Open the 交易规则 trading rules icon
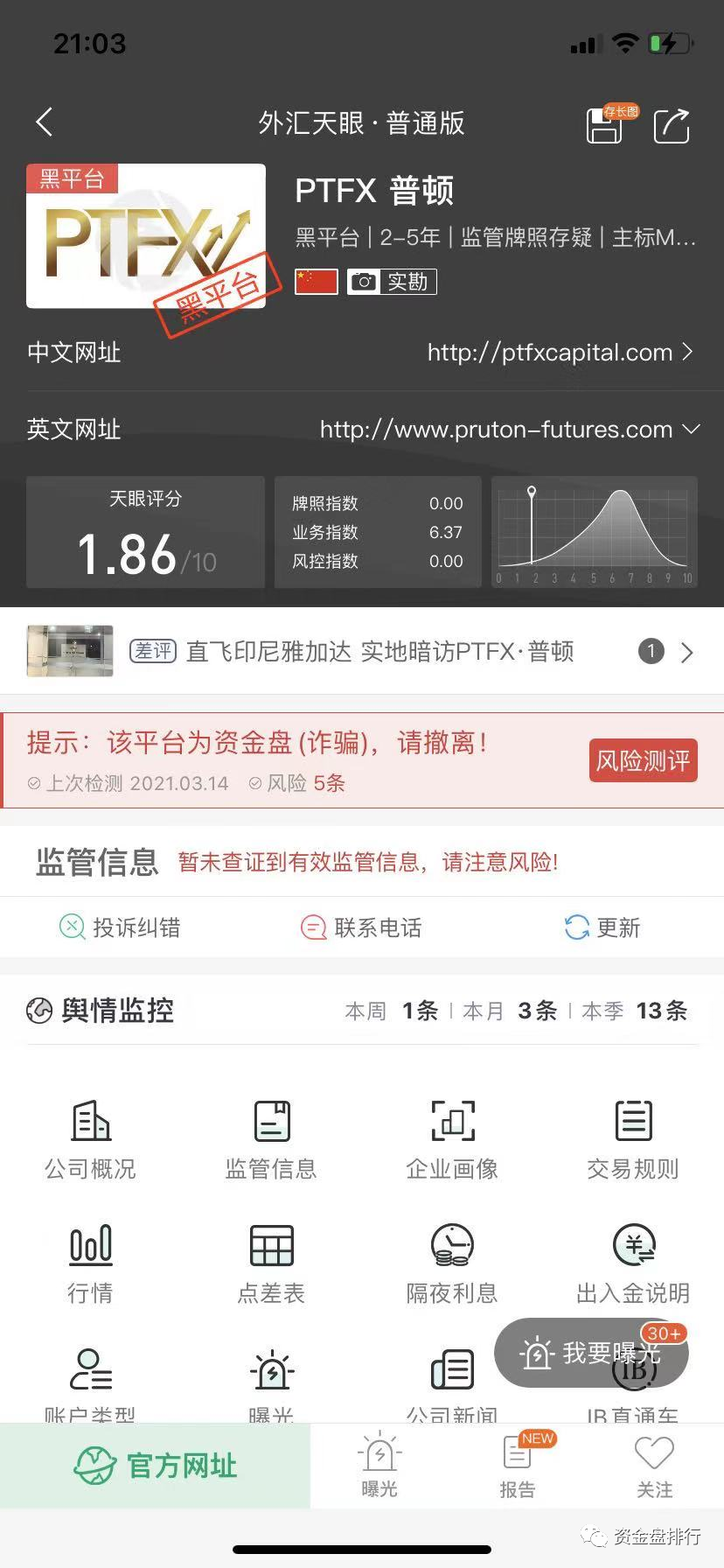Image resolution: width=724 pixels, height=1568 pixels. [x=633, y=1136]
